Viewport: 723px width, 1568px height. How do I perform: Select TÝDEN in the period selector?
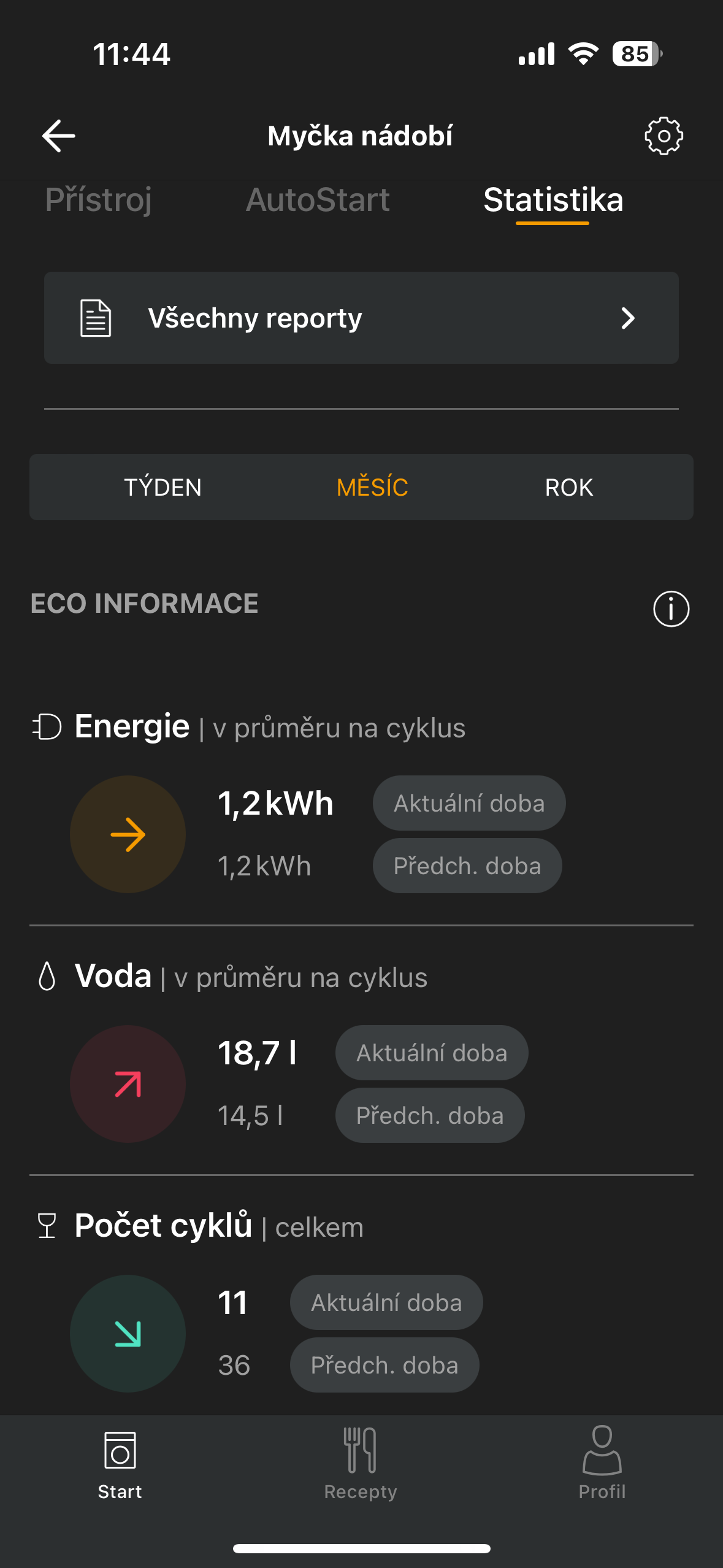(x=164, y=487)
